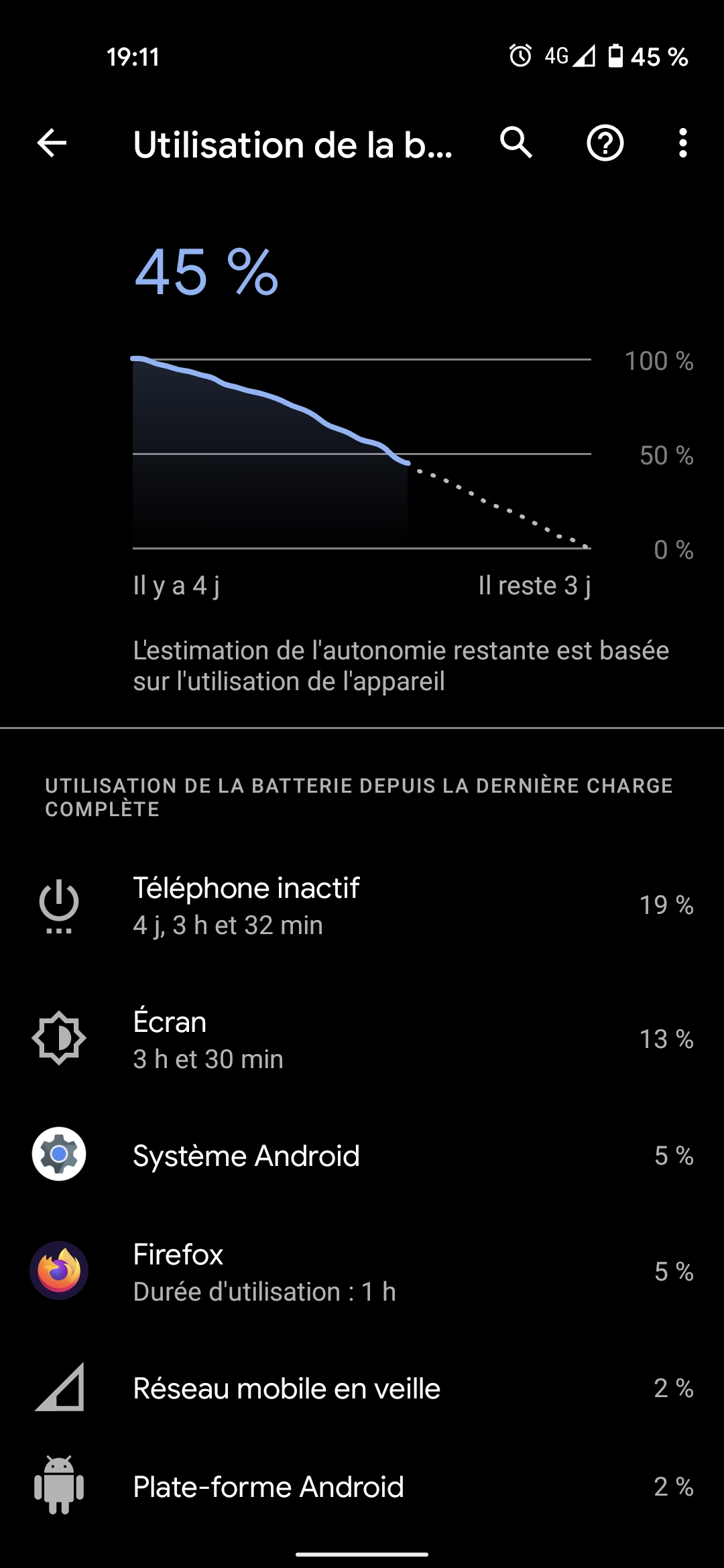Go back using the arrow icon
Screen dimensions: 724x1568
click(52, 143)
